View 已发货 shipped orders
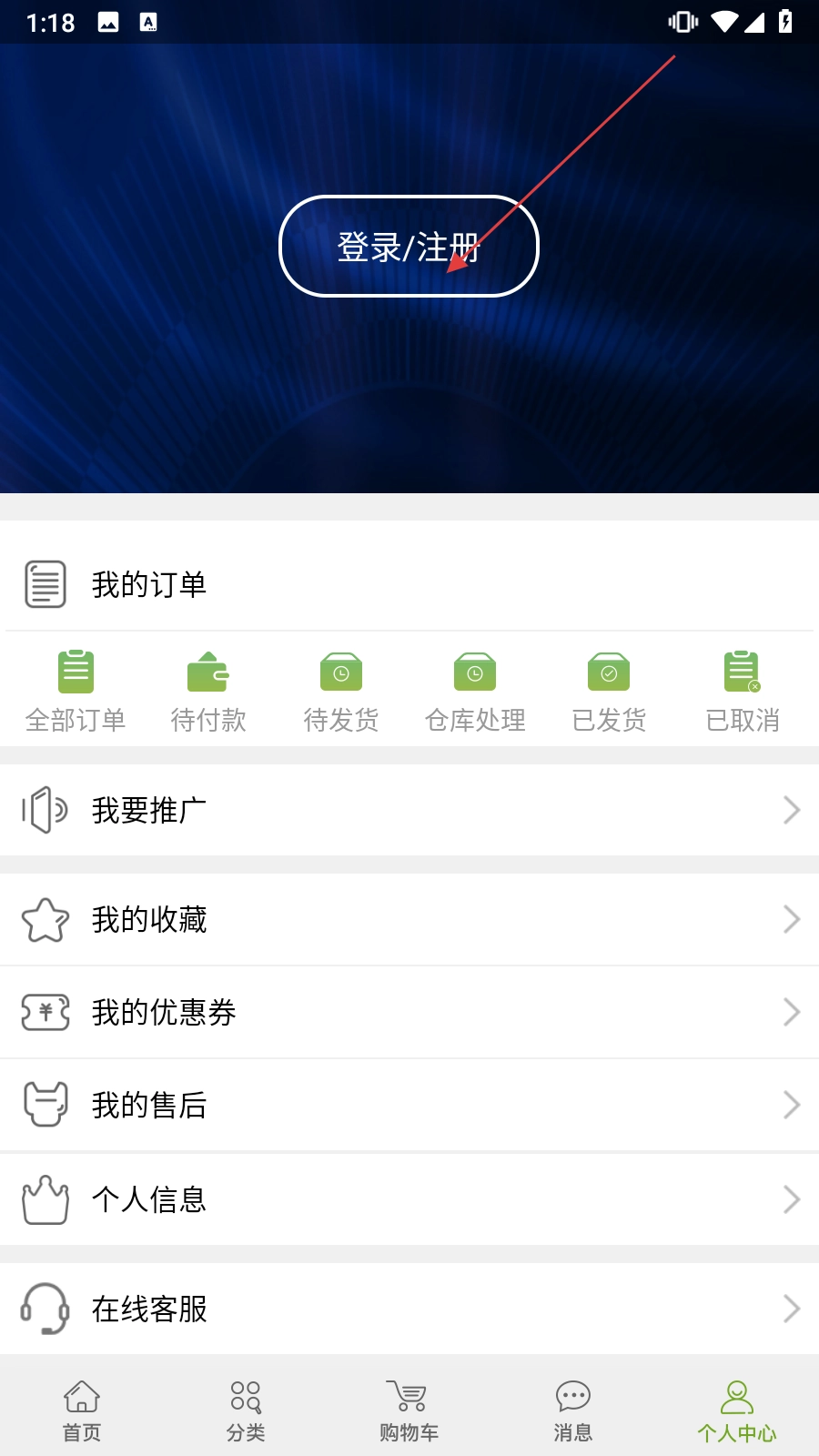 609,692
